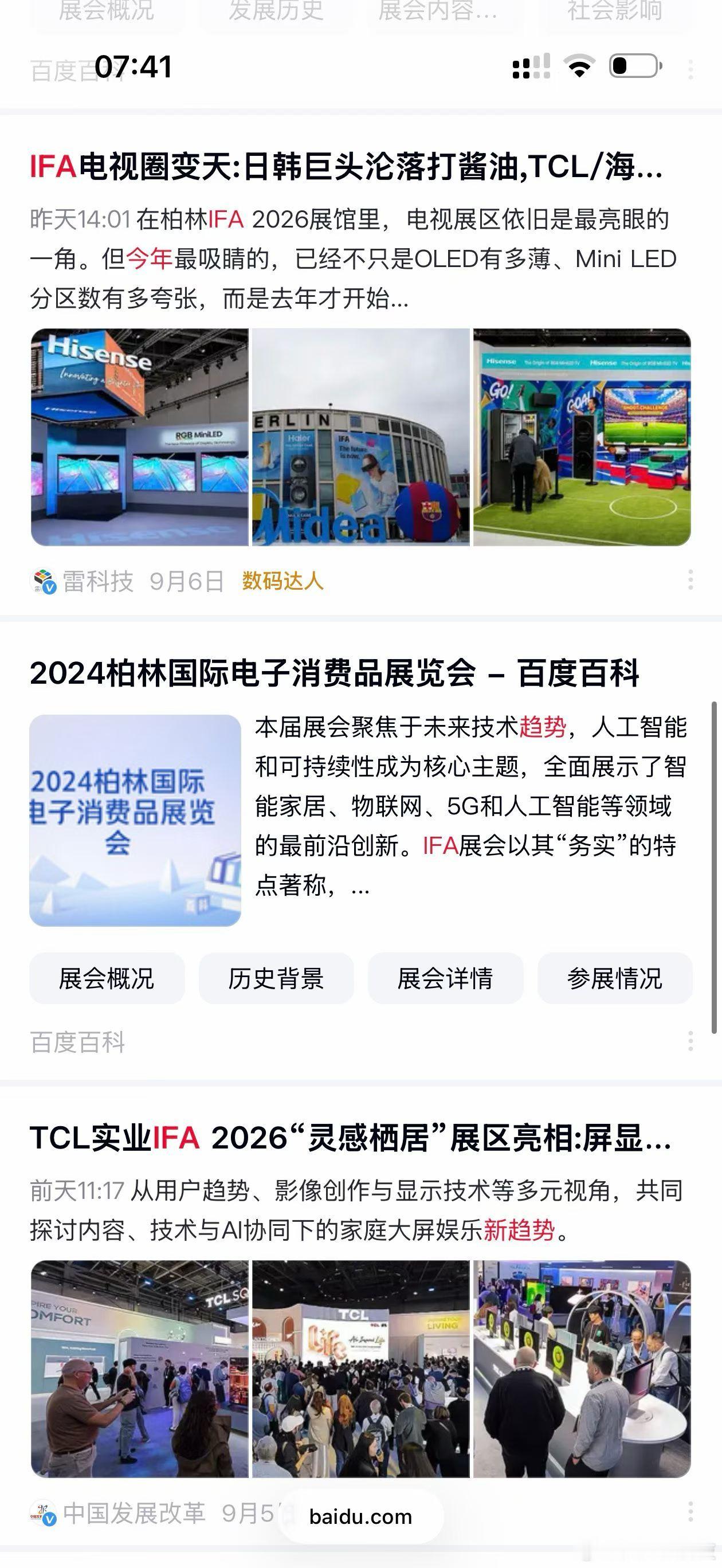This screenshot has height=1568, width=722.
Task: Tap the baidu.com address pill
Action: coord(360,1516)
